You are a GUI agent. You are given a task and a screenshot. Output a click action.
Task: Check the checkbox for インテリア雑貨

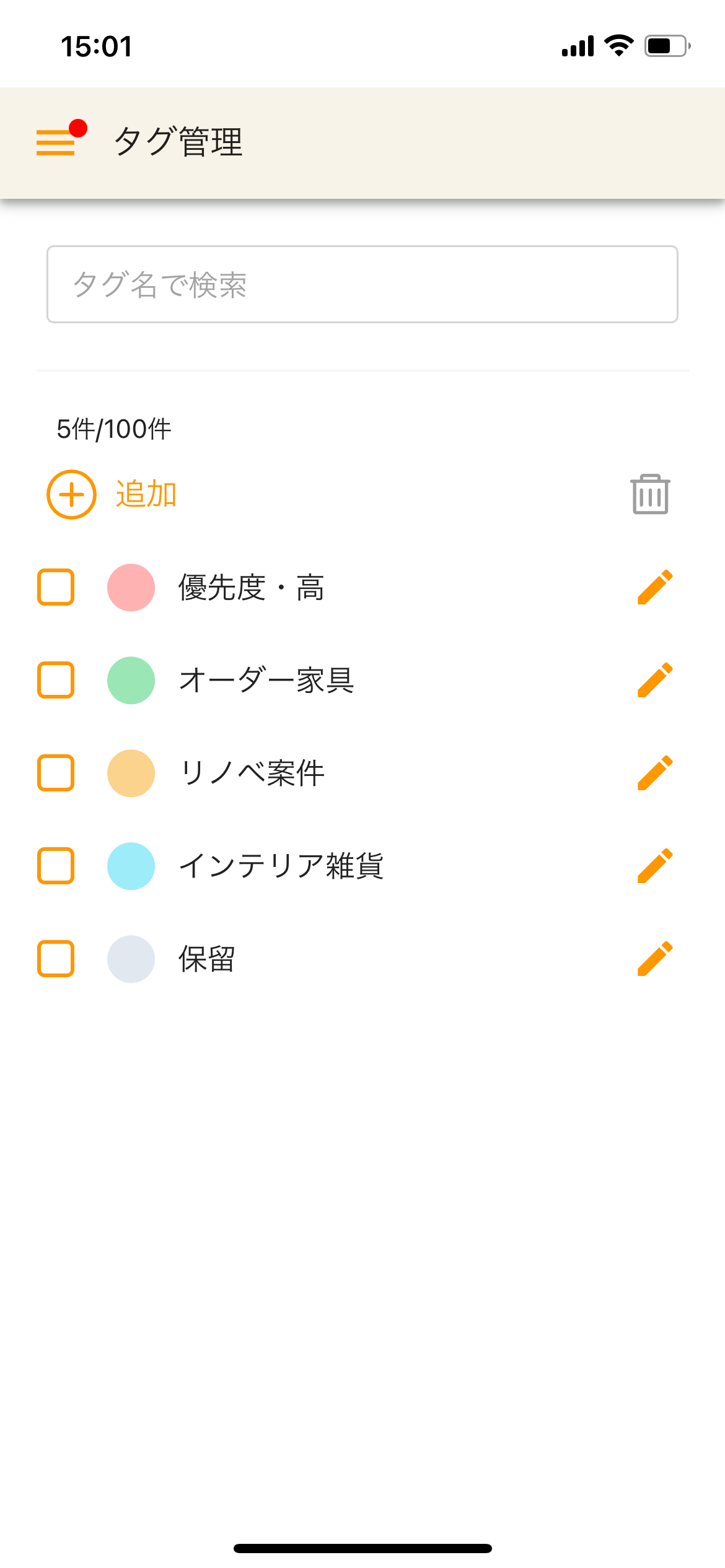coord(56,866)
